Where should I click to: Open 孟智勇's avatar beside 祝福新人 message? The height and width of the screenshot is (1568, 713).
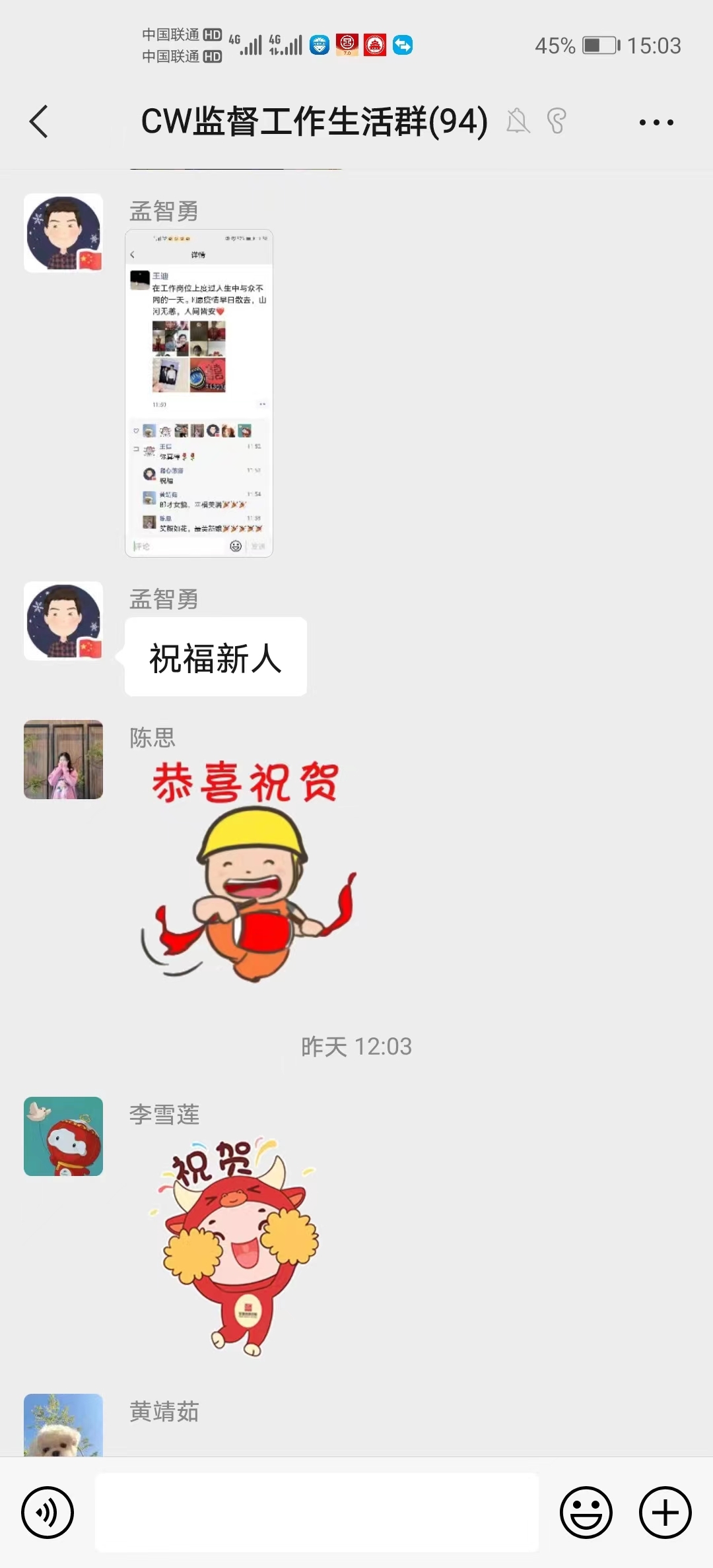(63, 621)
